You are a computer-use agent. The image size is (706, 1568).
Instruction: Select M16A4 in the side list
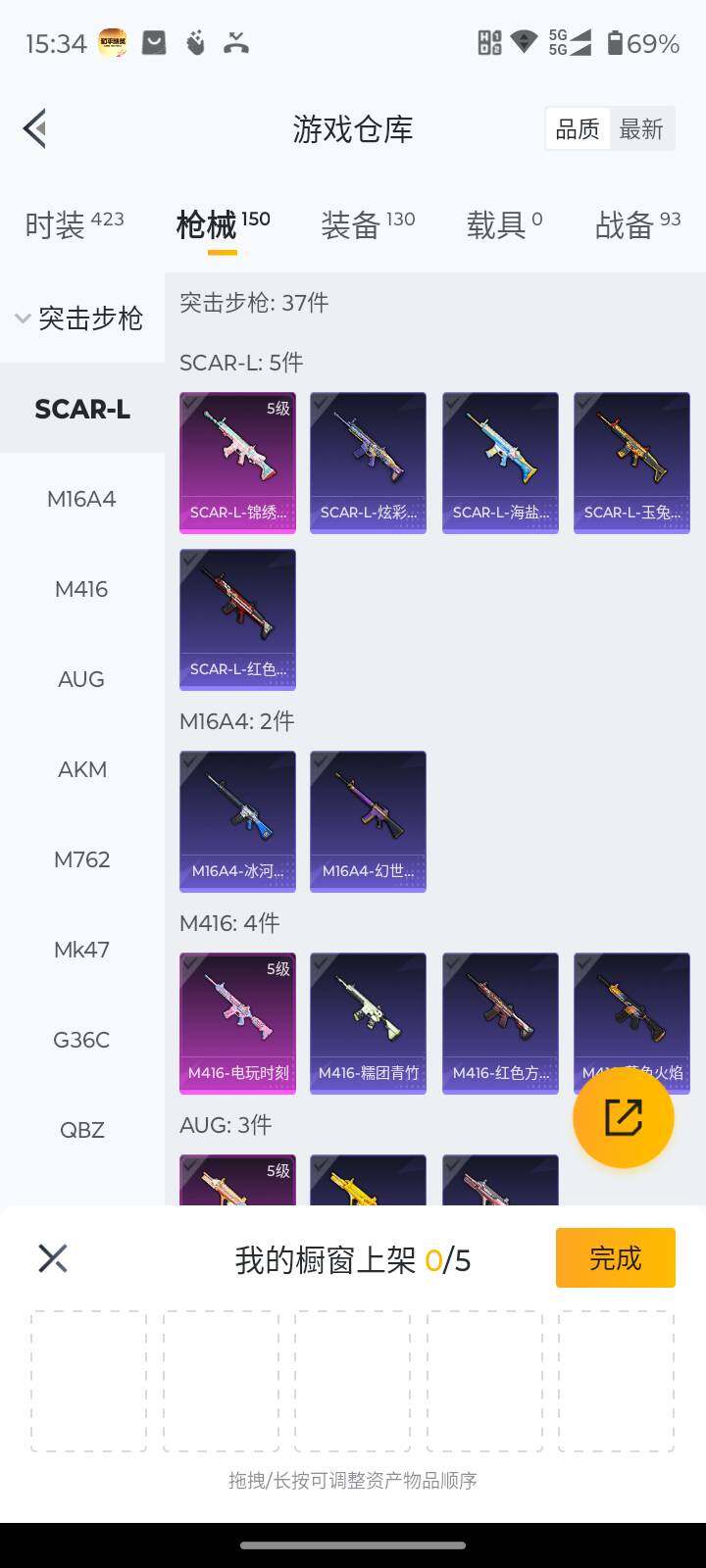coord(81,499)
